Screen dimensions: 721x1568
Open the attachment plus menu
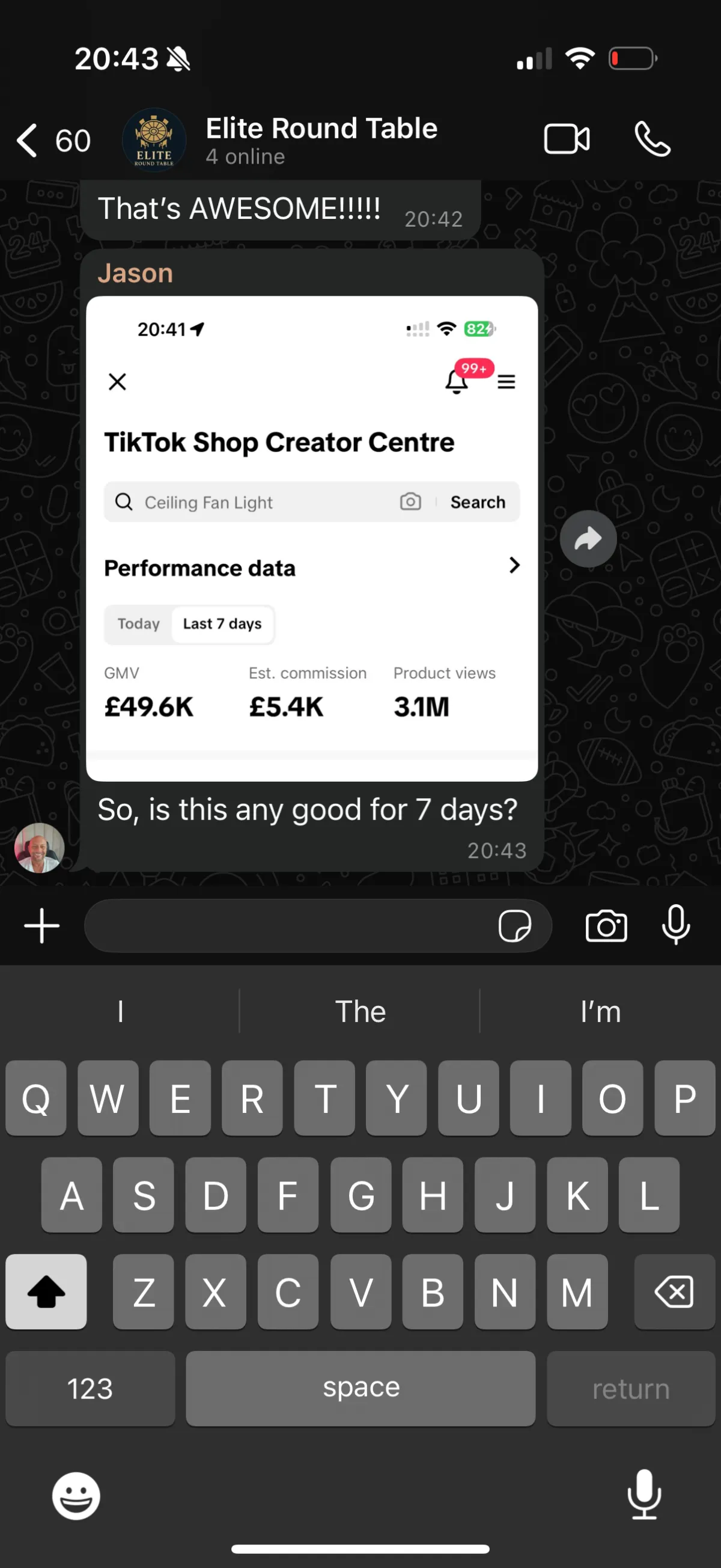41,926
